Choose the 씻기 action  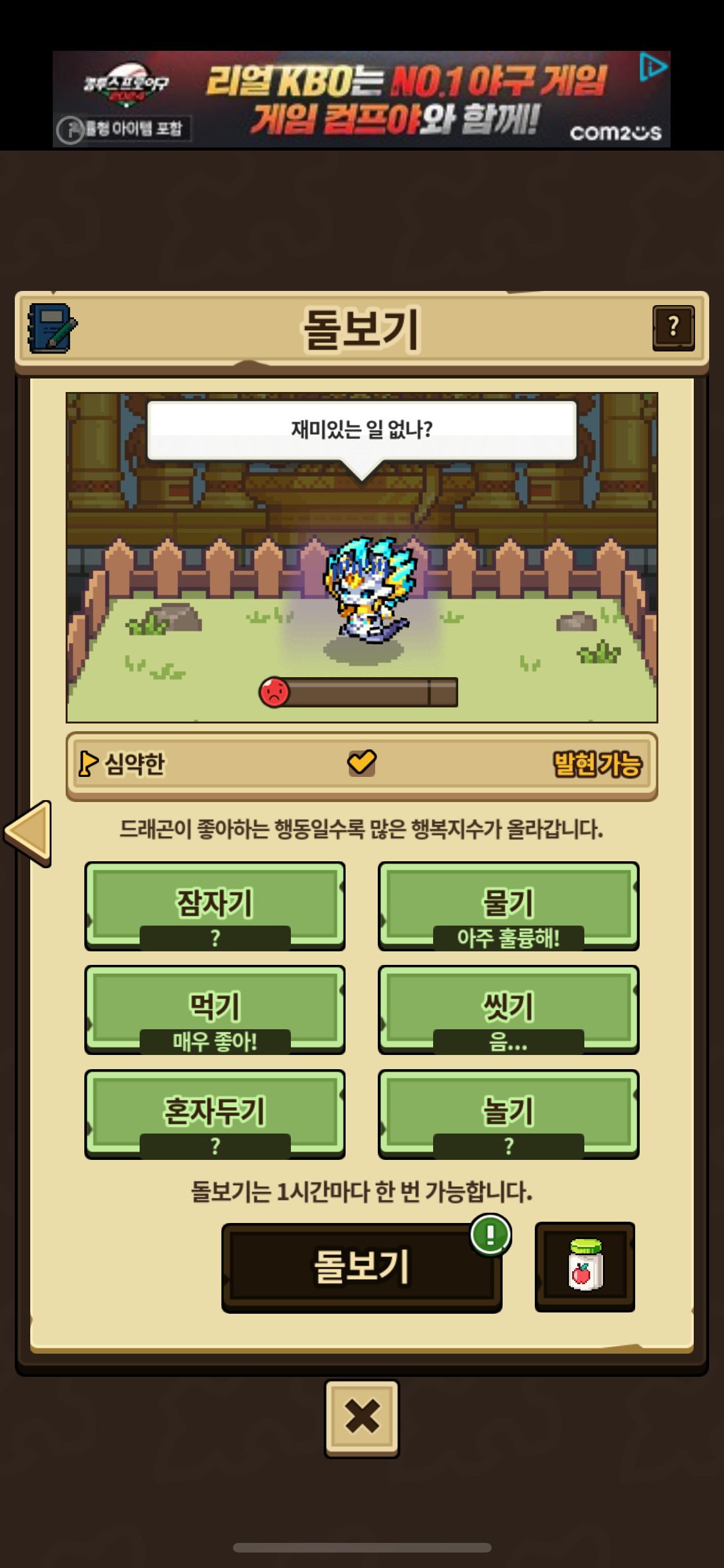pos(508,1009)
